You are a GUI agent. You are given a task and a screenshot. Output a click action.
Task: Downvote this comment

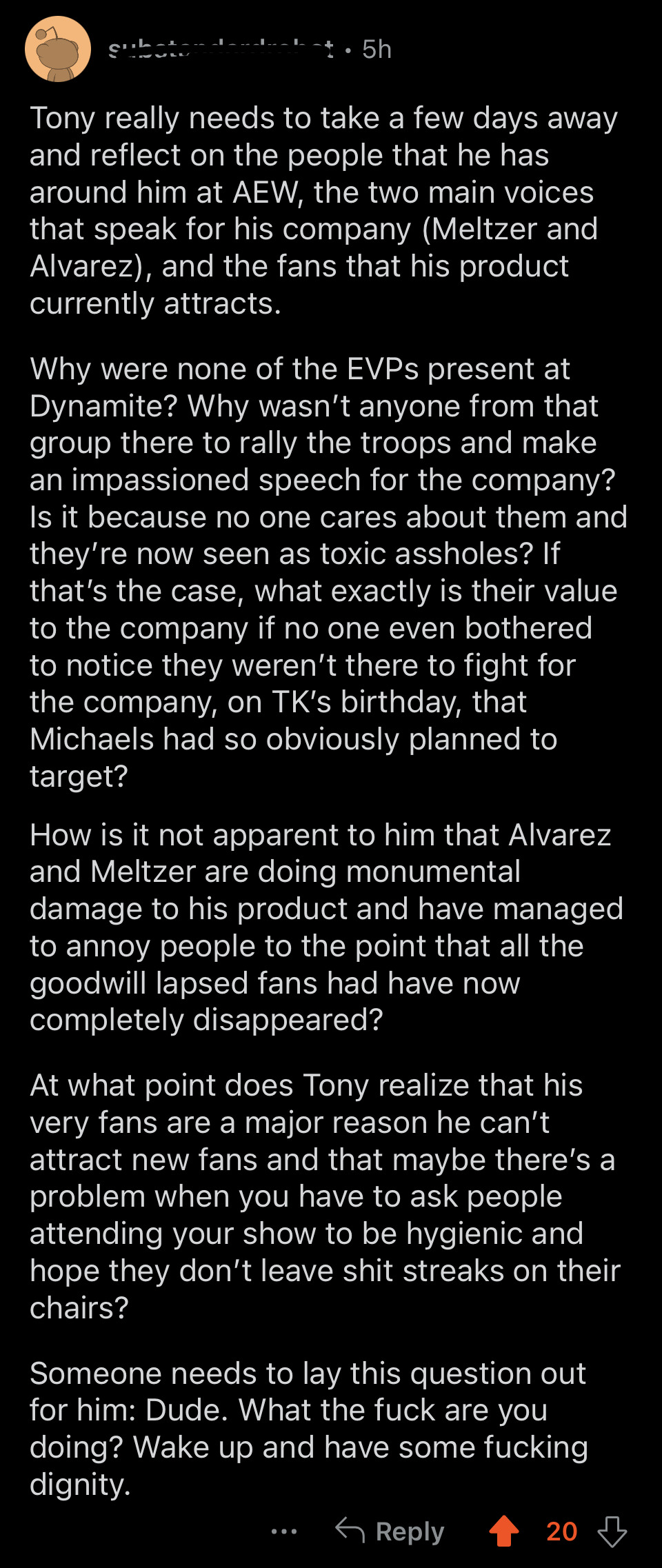click(612, 1531)
